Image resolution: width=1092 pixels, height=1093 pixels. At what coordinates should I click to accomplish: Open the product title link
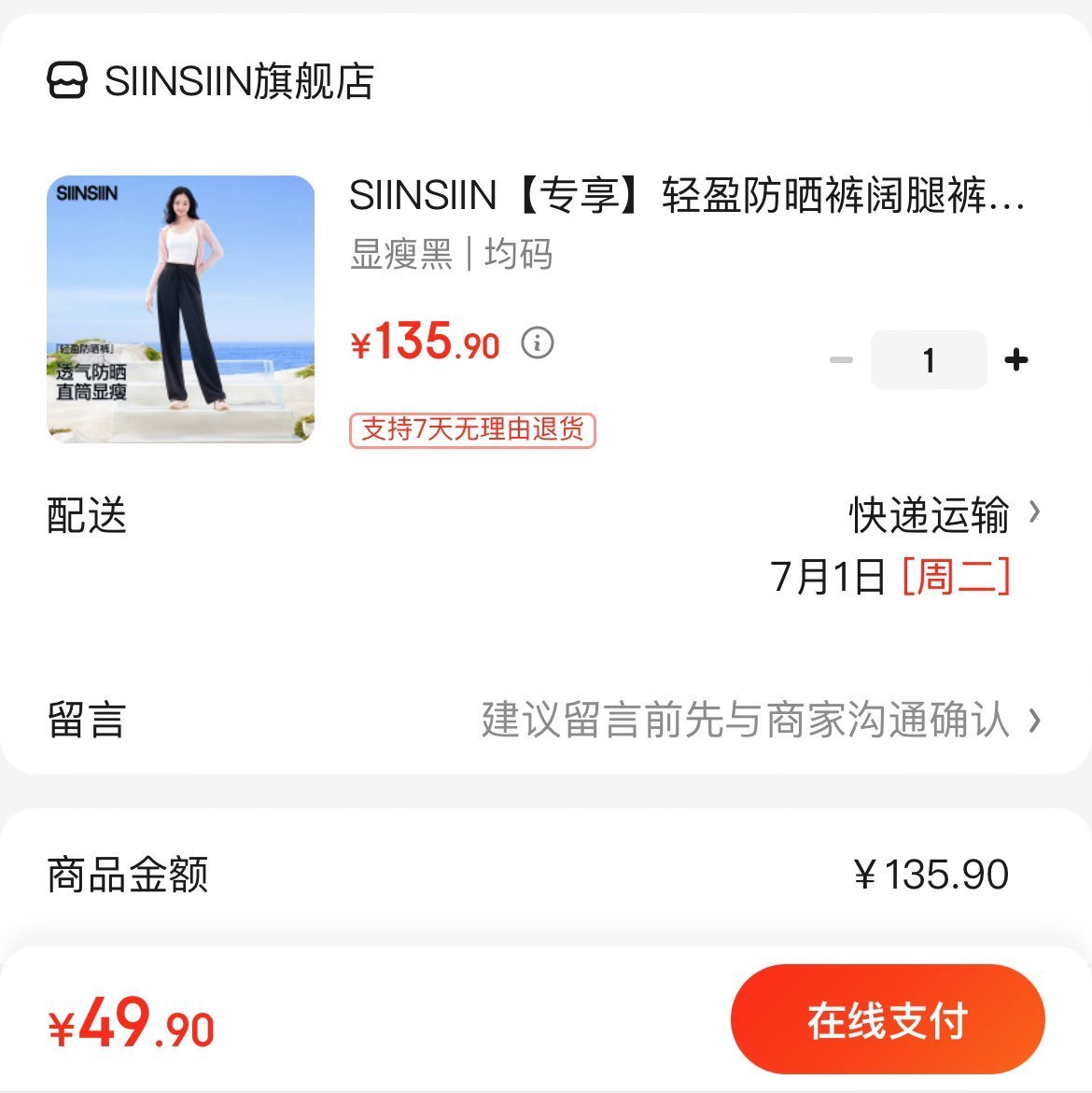click(x=686, y=198)
